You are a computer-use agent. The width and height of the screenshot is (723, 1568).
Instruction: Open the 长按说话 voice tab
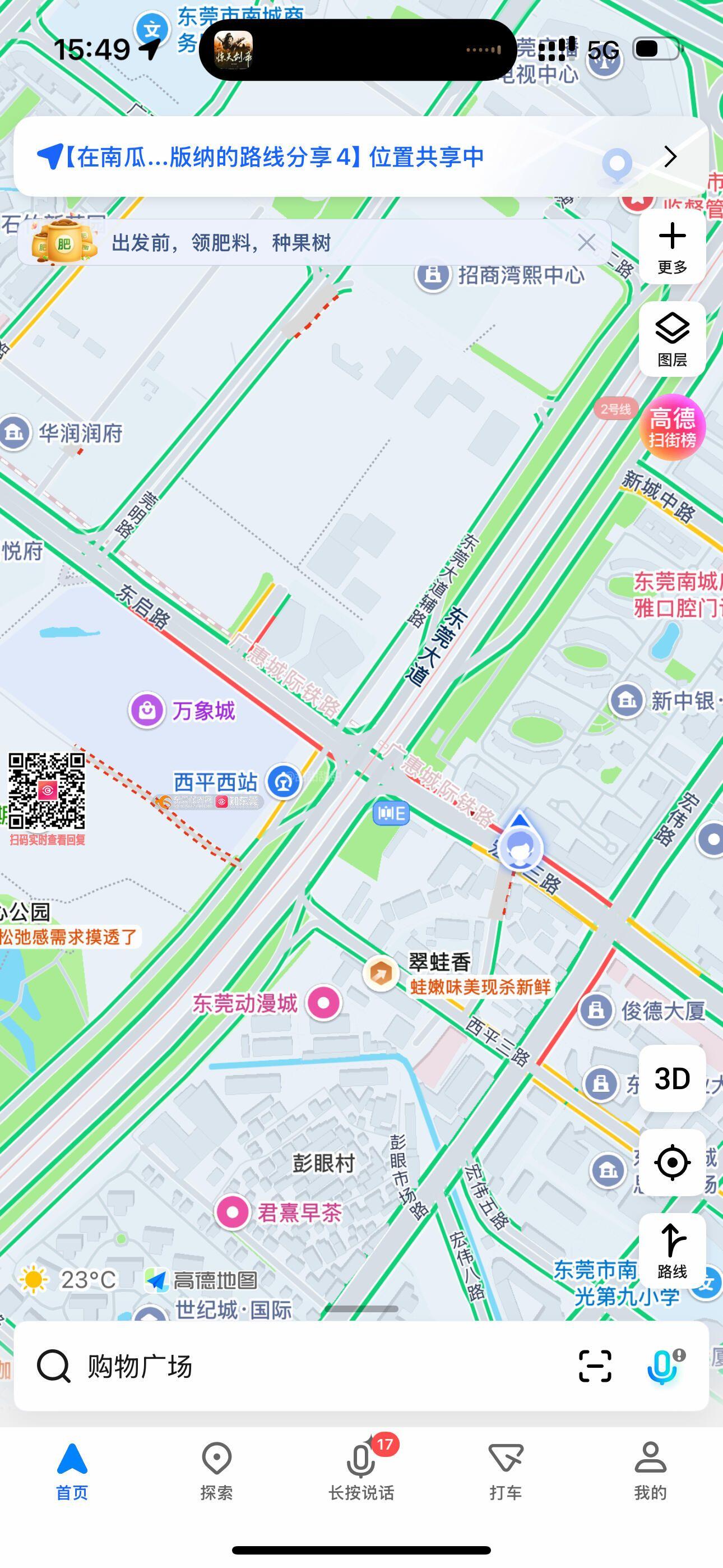pyautogui.click(x=361, y=1470)
